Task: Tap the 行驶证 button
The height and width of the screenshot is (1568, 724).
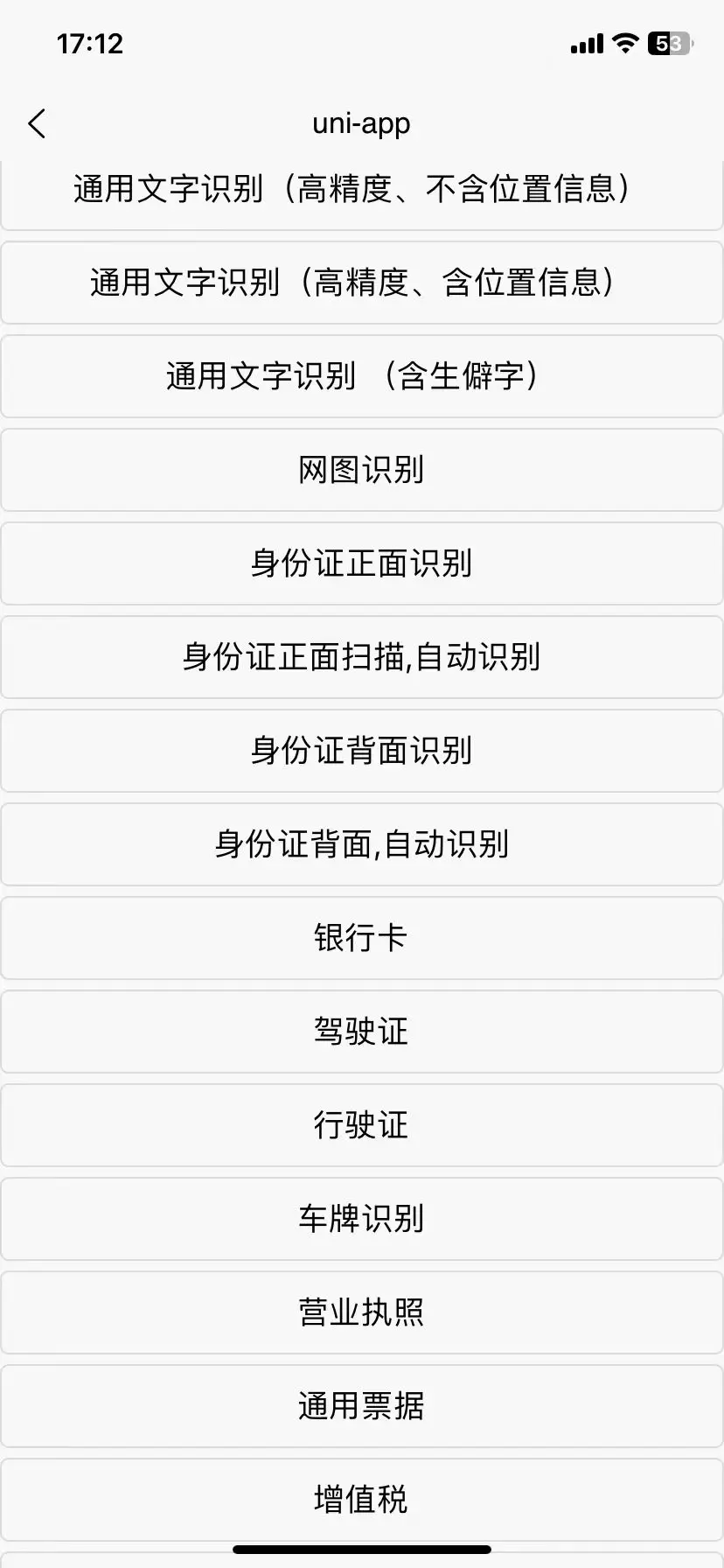Action: pyautogui.click(x=362, y=1125)
